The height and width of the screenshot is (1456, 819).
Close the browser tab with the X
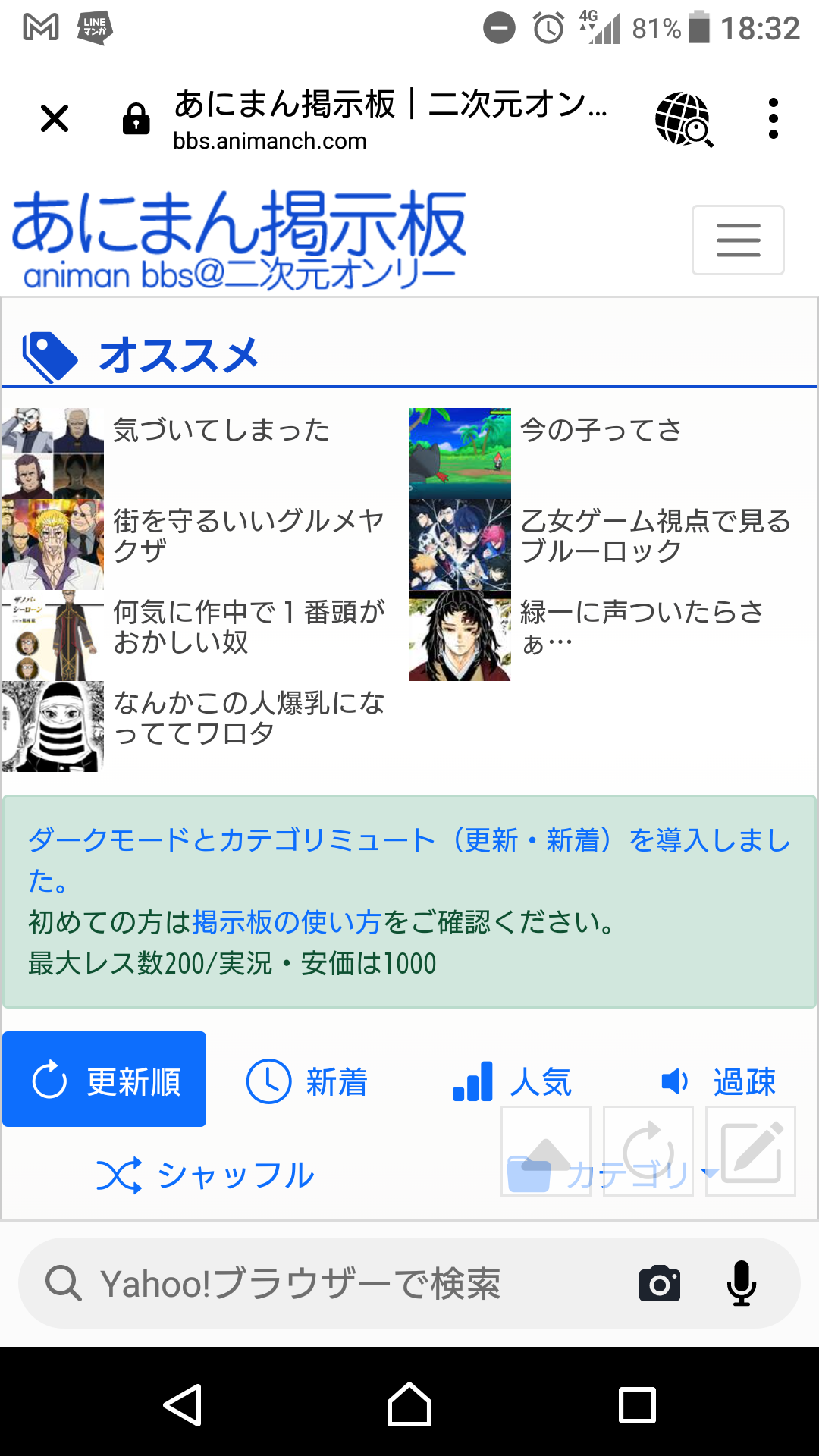point(55,118)
